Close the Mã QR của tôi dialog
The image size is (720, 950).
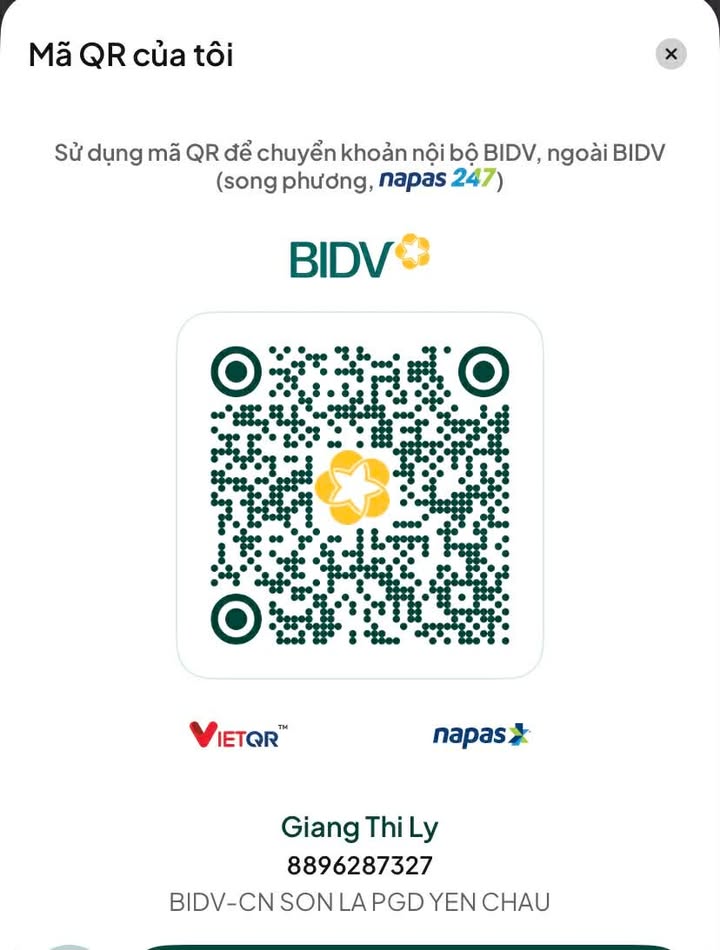[671, 54]
